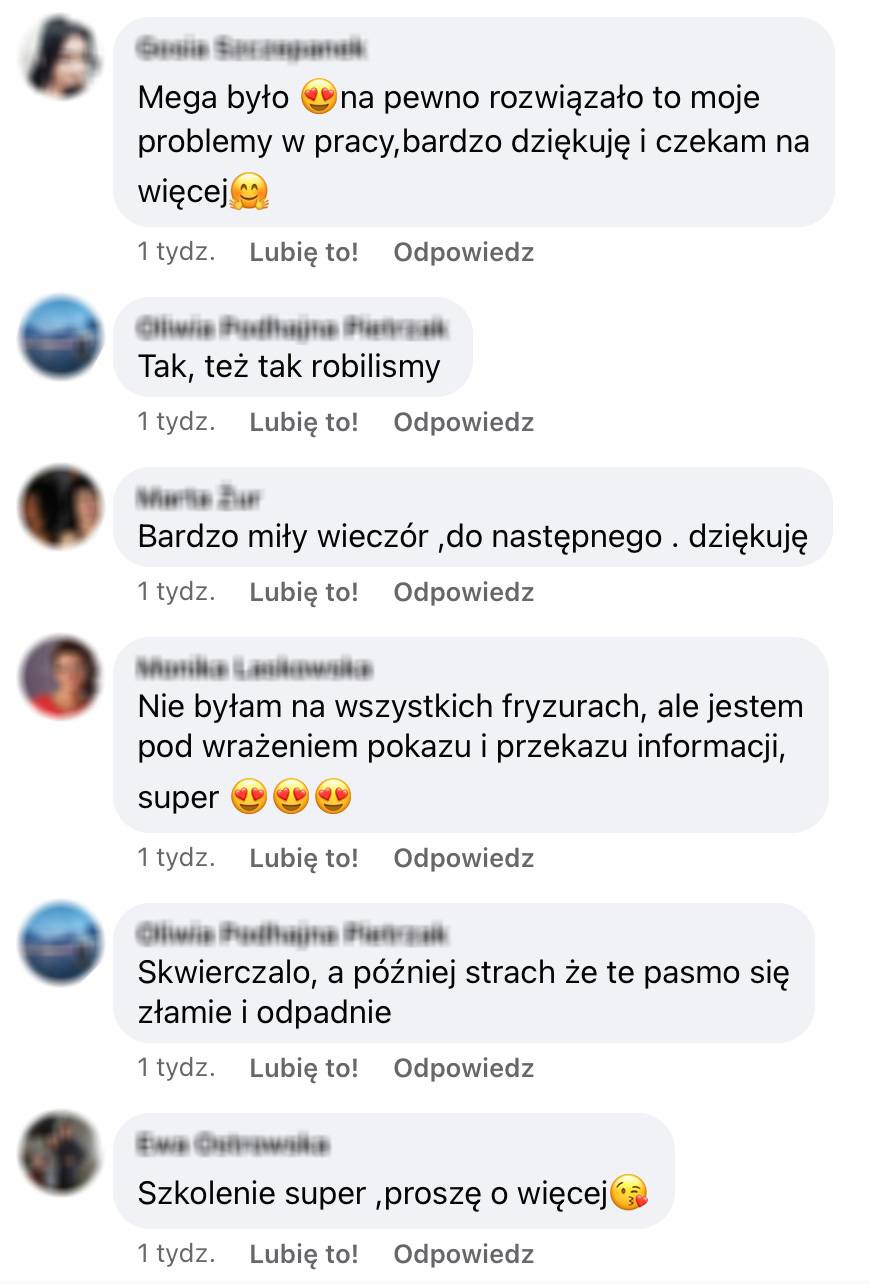Like the "Mega było" comment

[303, 252]
